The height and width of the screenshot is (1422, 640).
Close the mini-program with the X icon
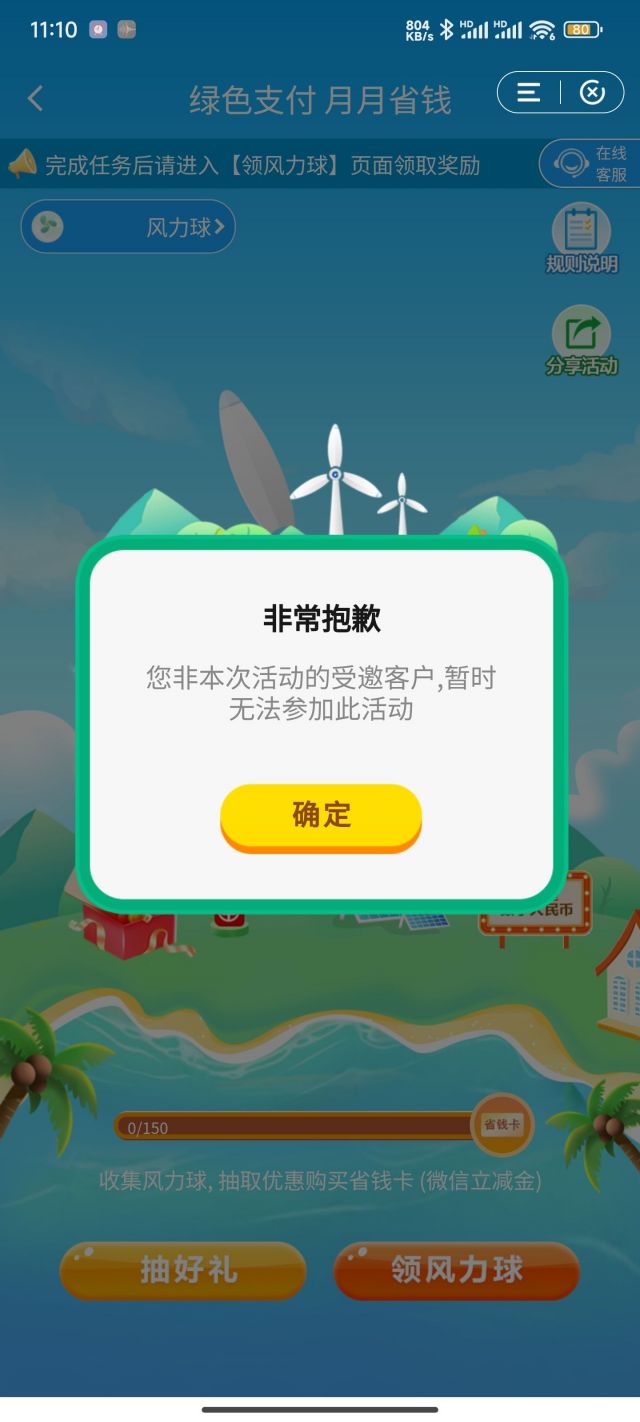(x=592, y=93)
